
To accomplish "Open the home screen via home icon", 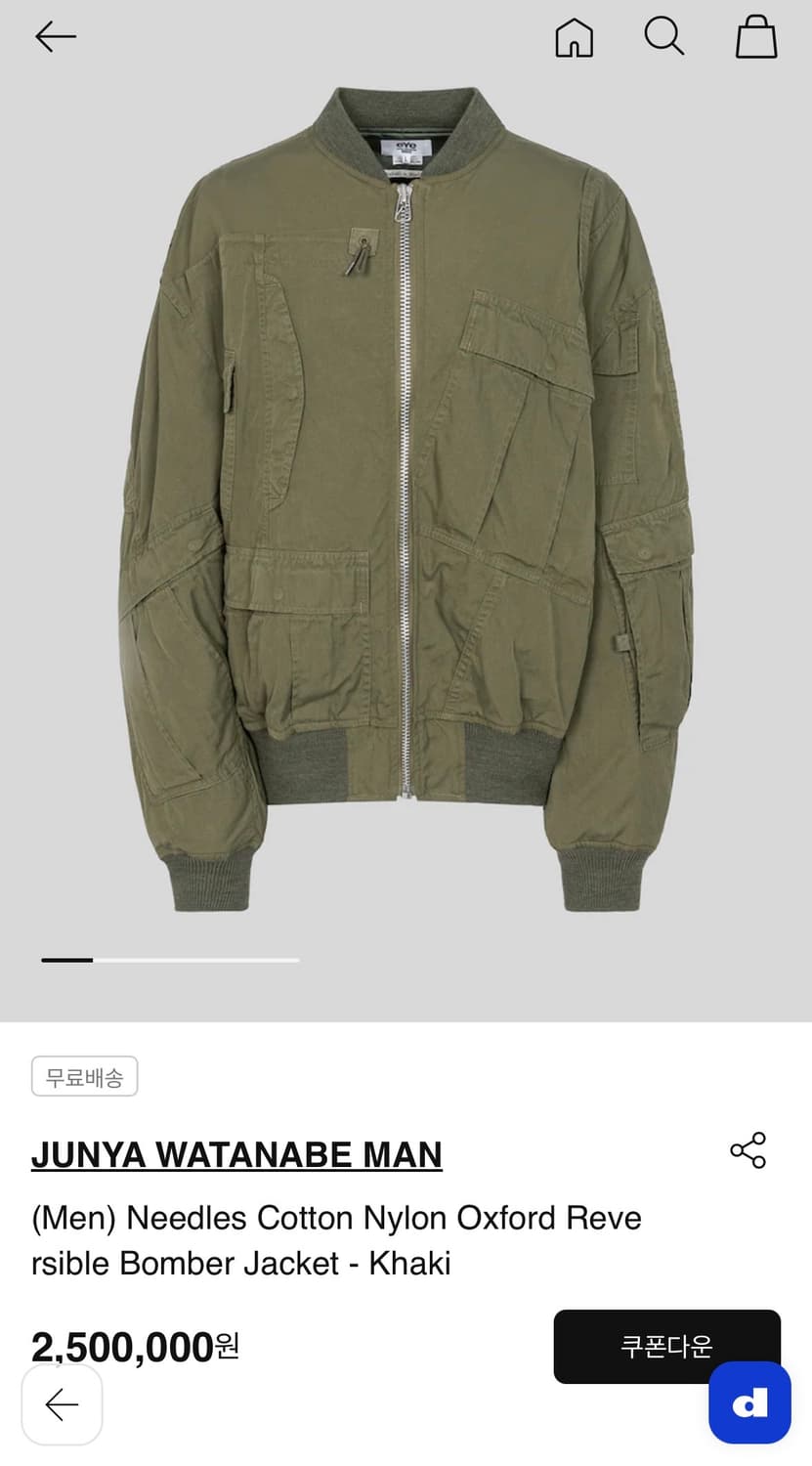I will tap(575, 37).
